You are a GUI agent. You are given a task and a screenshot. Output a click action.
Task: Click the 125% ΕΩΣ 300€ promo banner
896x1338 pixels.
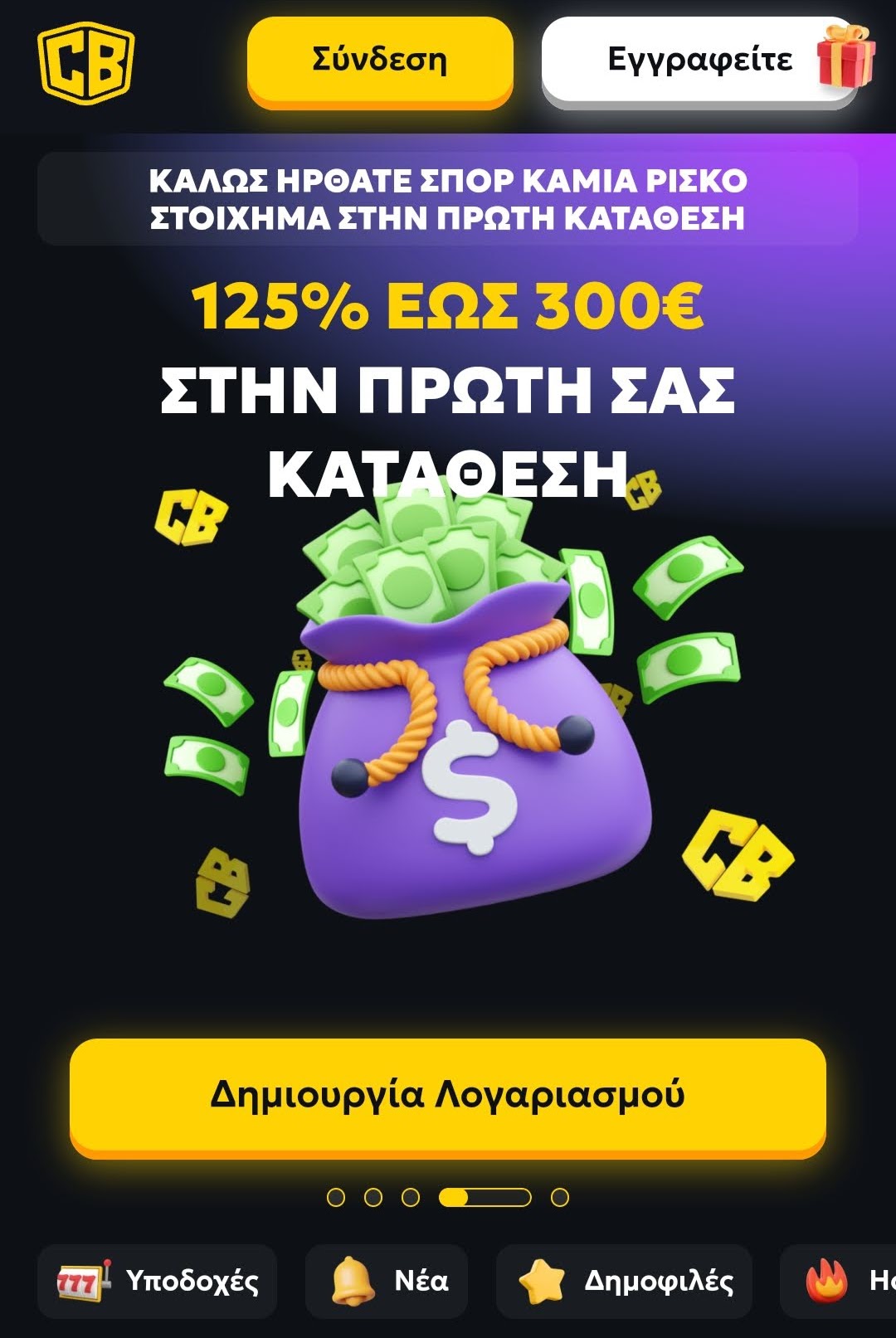click(x=448, y=309)
